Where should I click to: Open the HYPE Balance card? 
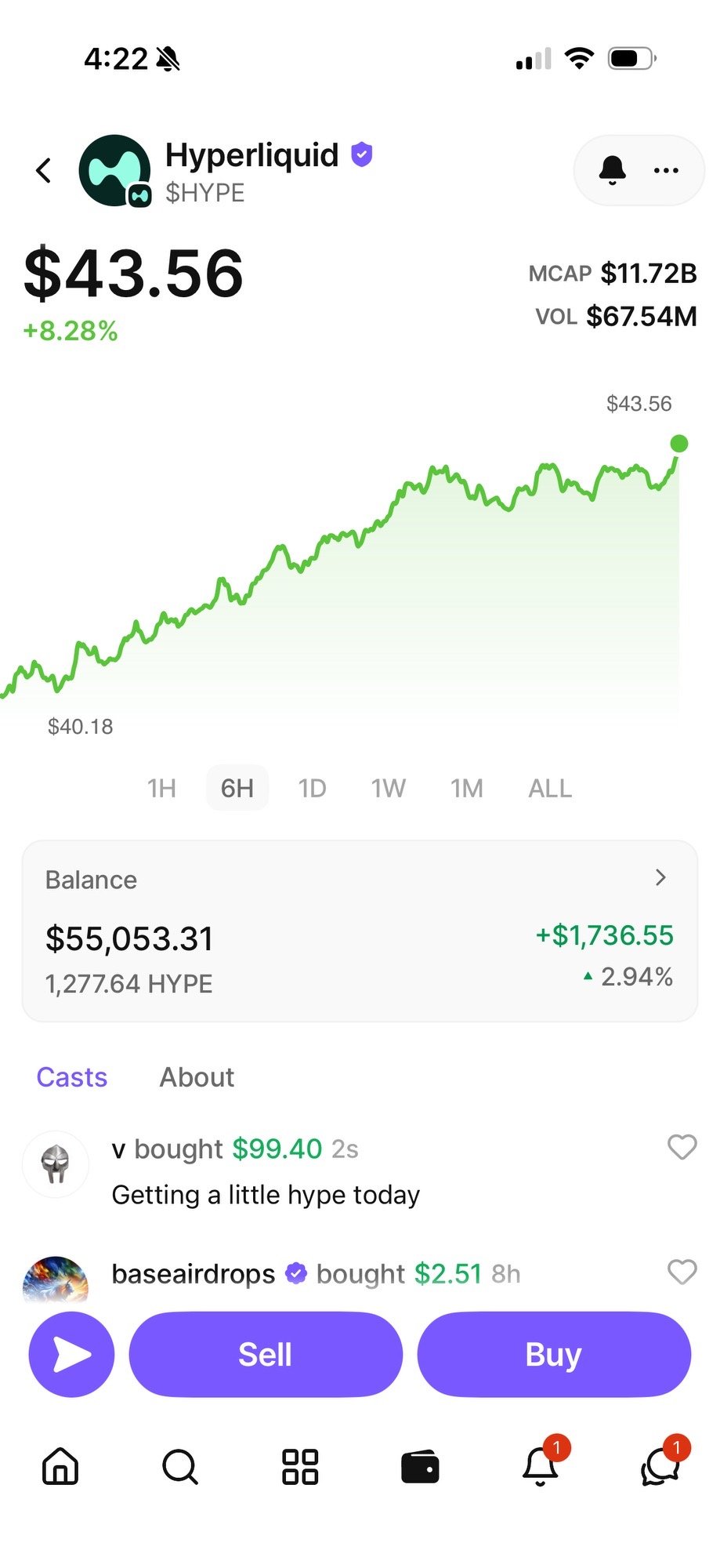tap(360, 931)
